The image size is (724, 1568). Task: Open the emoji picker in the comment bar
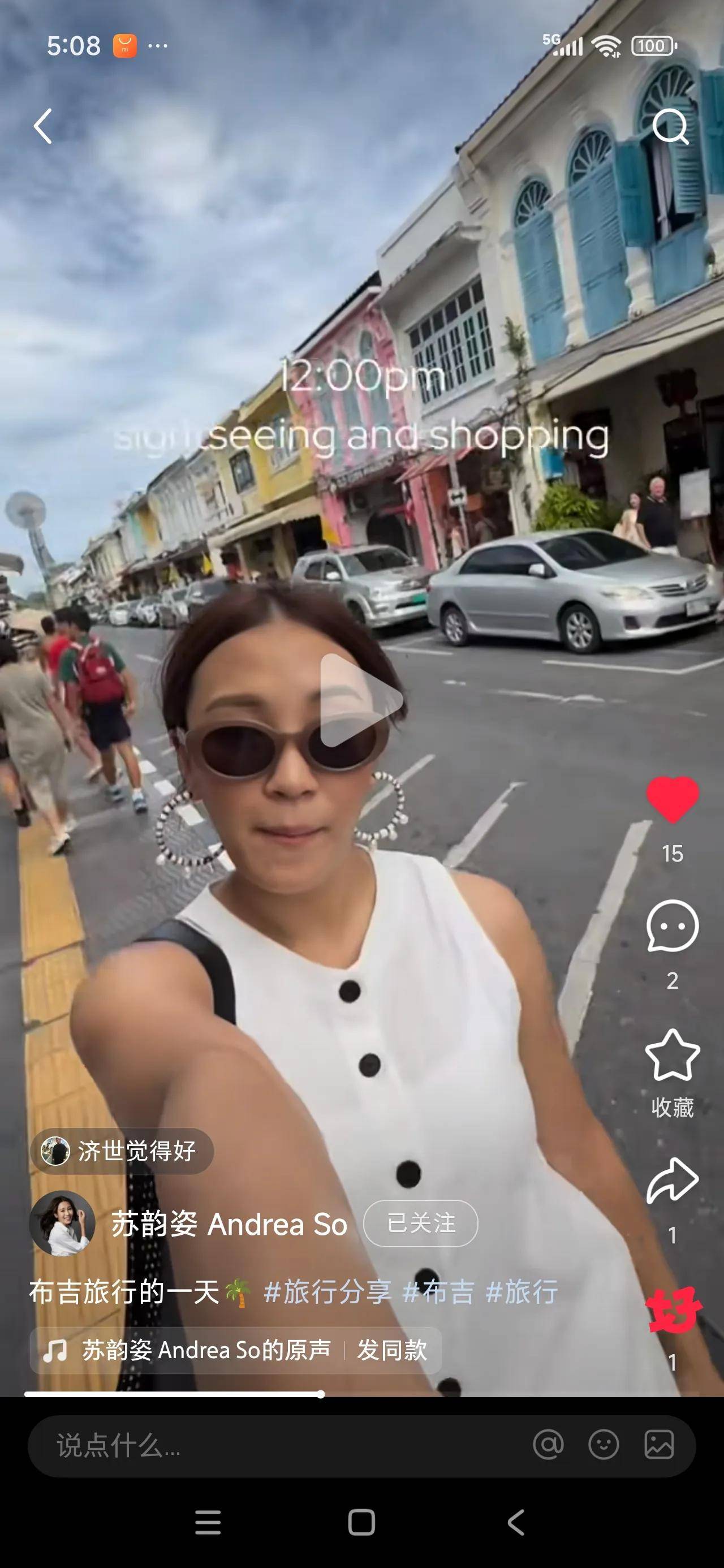click(x=604, y=1445)
